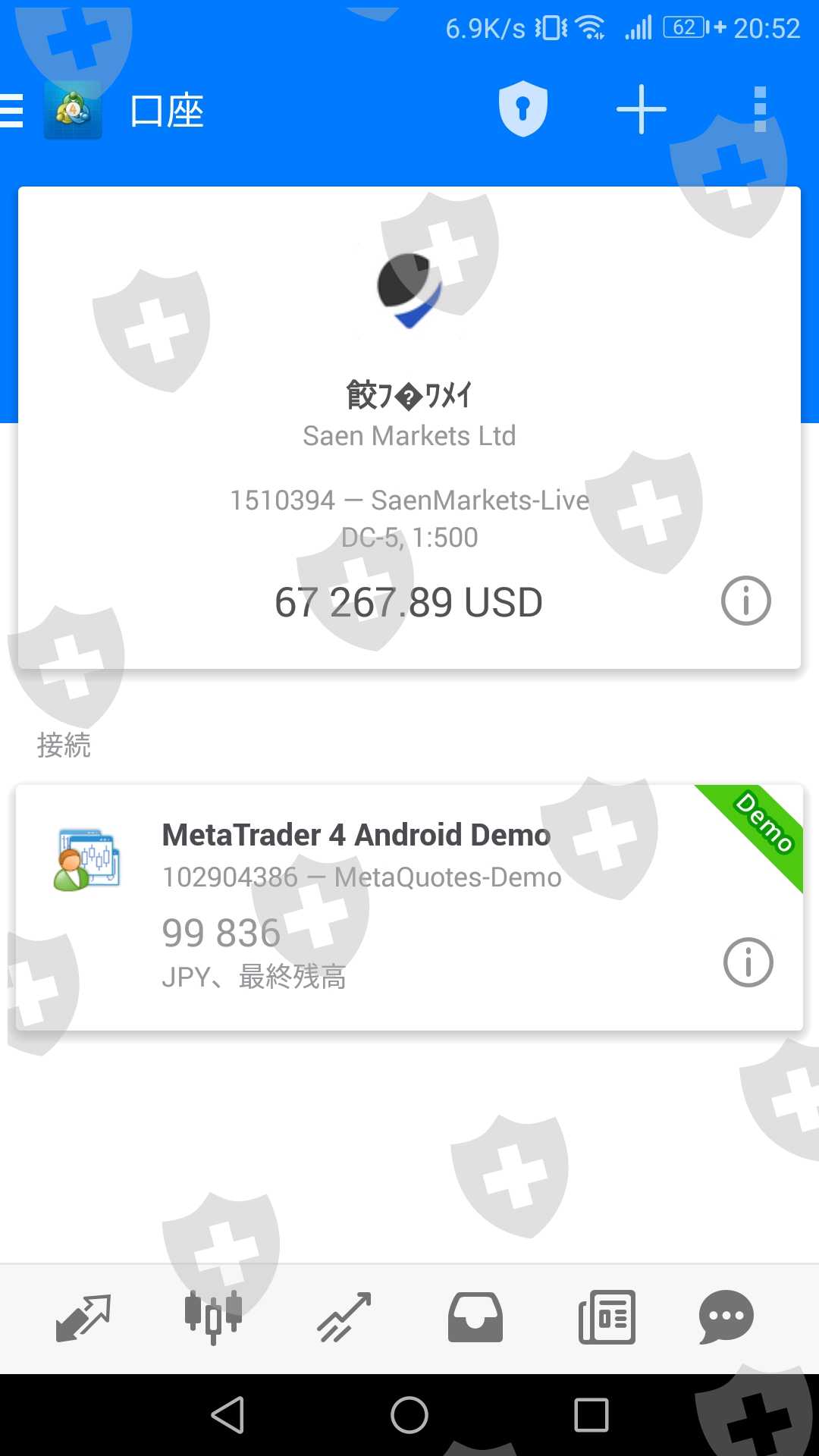Open the chat messages tab
The height and width of the screenshot is (1456, 819).
(x=726, y=1318)
